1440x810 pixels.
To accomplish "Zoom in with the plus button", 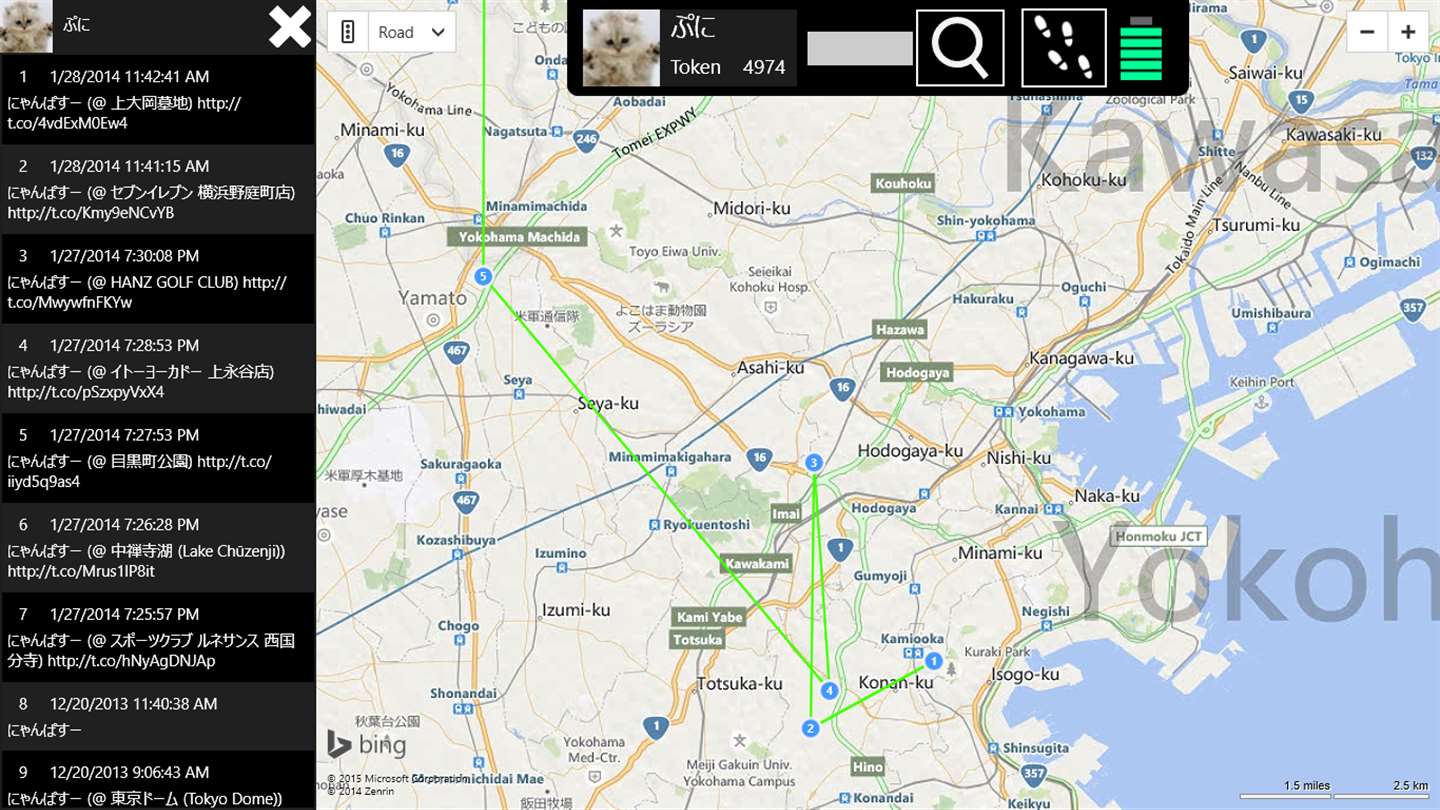I will [1408, 32].
